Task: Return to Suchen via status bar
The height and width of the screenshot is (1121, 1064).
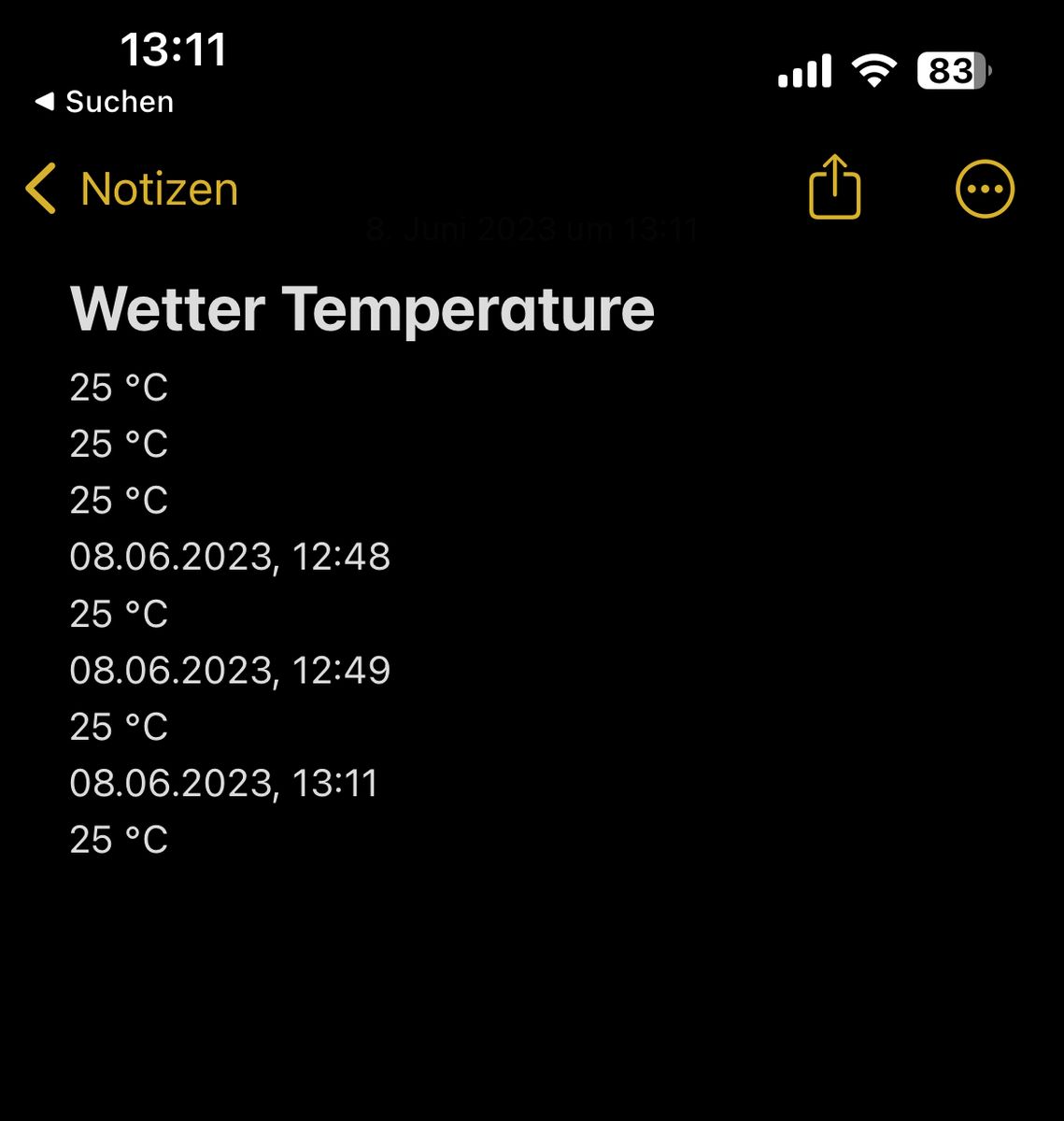Action: coord(104,102)
